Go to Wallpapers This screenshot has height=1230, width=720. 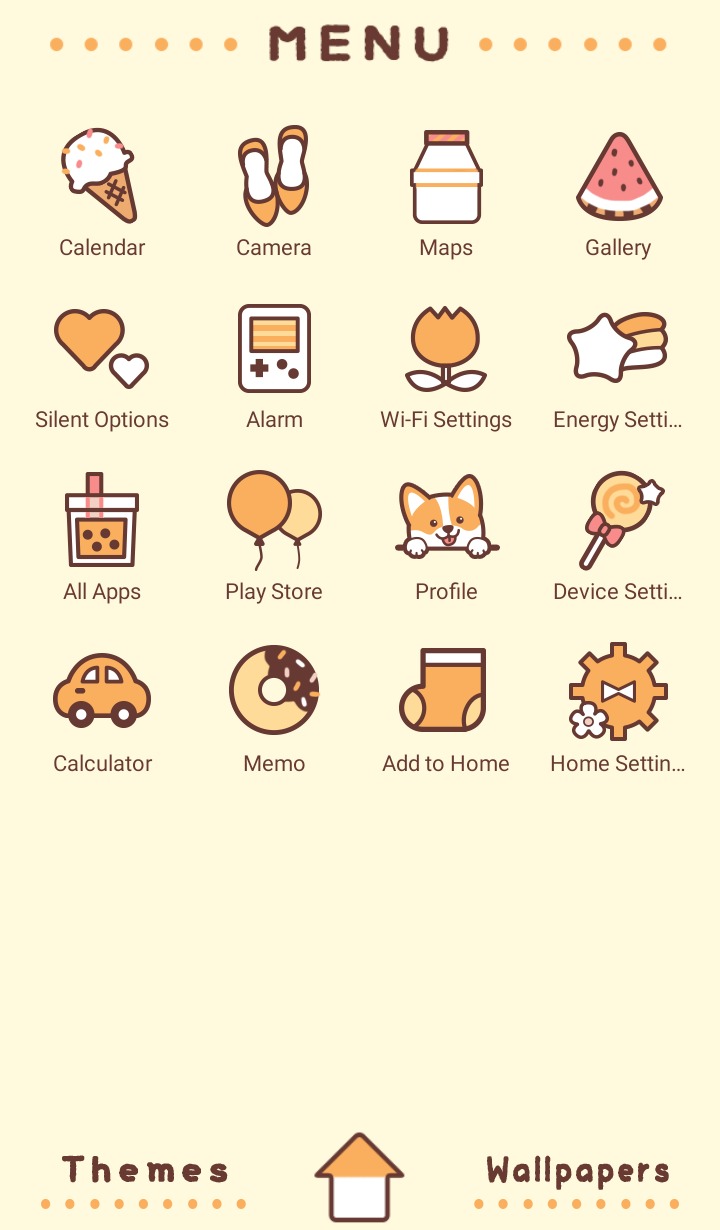(x=578, y=1170)
